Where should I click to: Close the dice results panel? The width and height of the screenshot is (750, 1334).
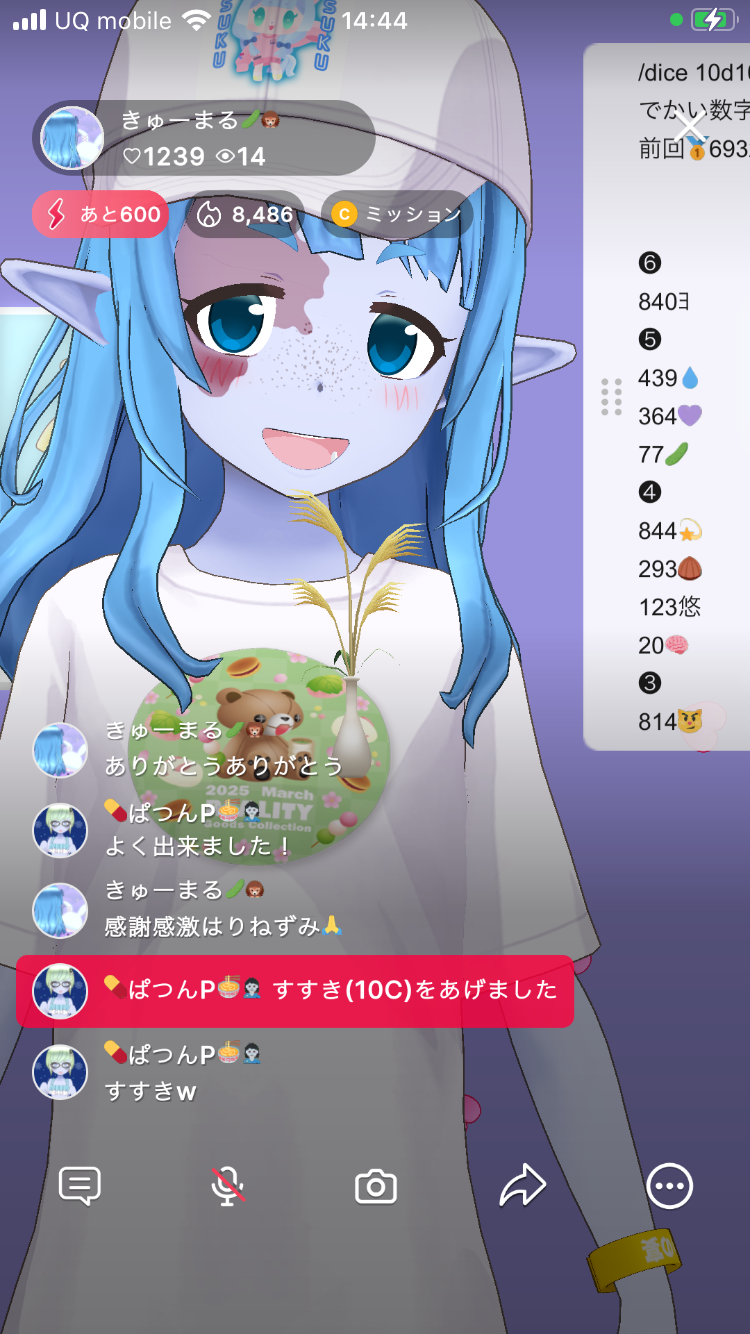pyautogui.click(x=690, y=127)
